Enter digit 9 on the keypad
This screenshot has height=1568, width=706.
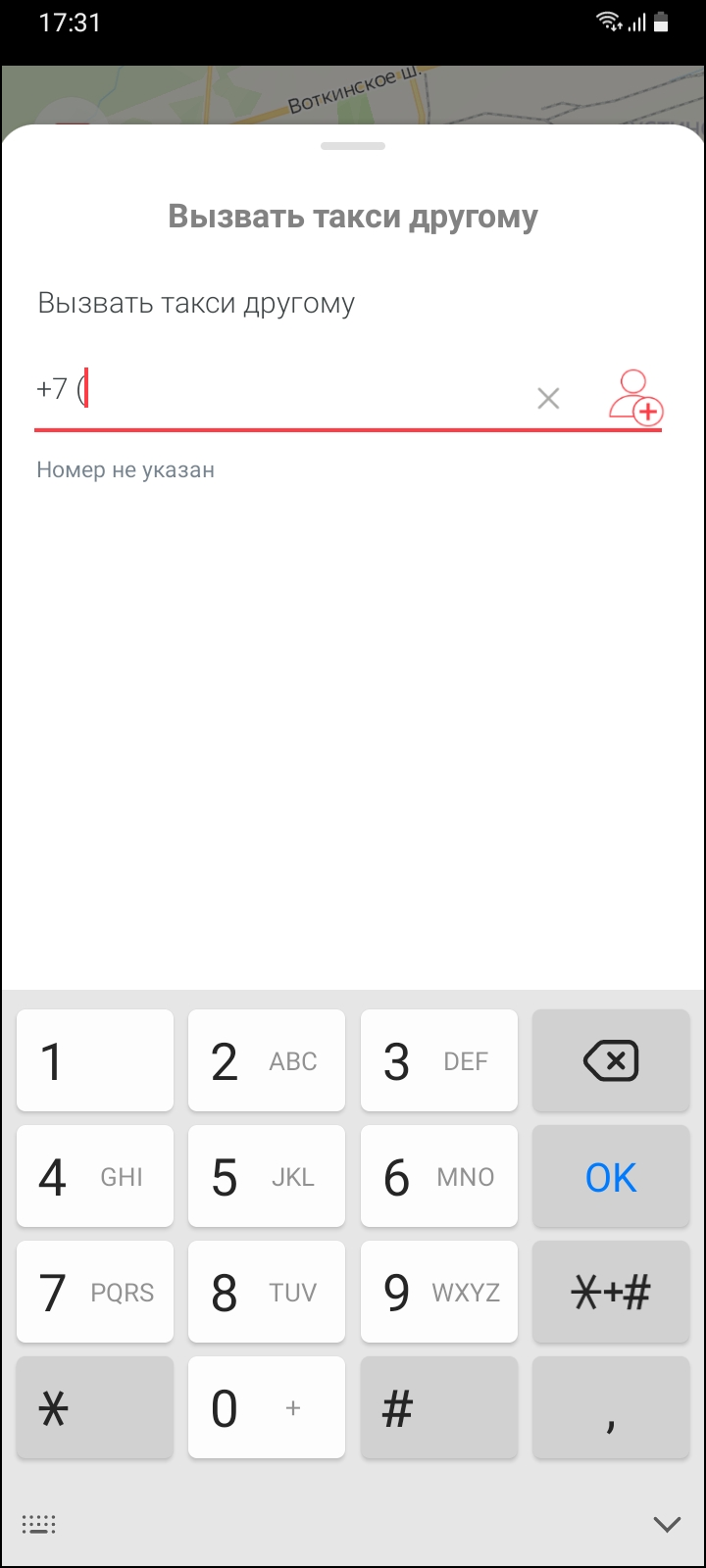[x=439, y=1292]
